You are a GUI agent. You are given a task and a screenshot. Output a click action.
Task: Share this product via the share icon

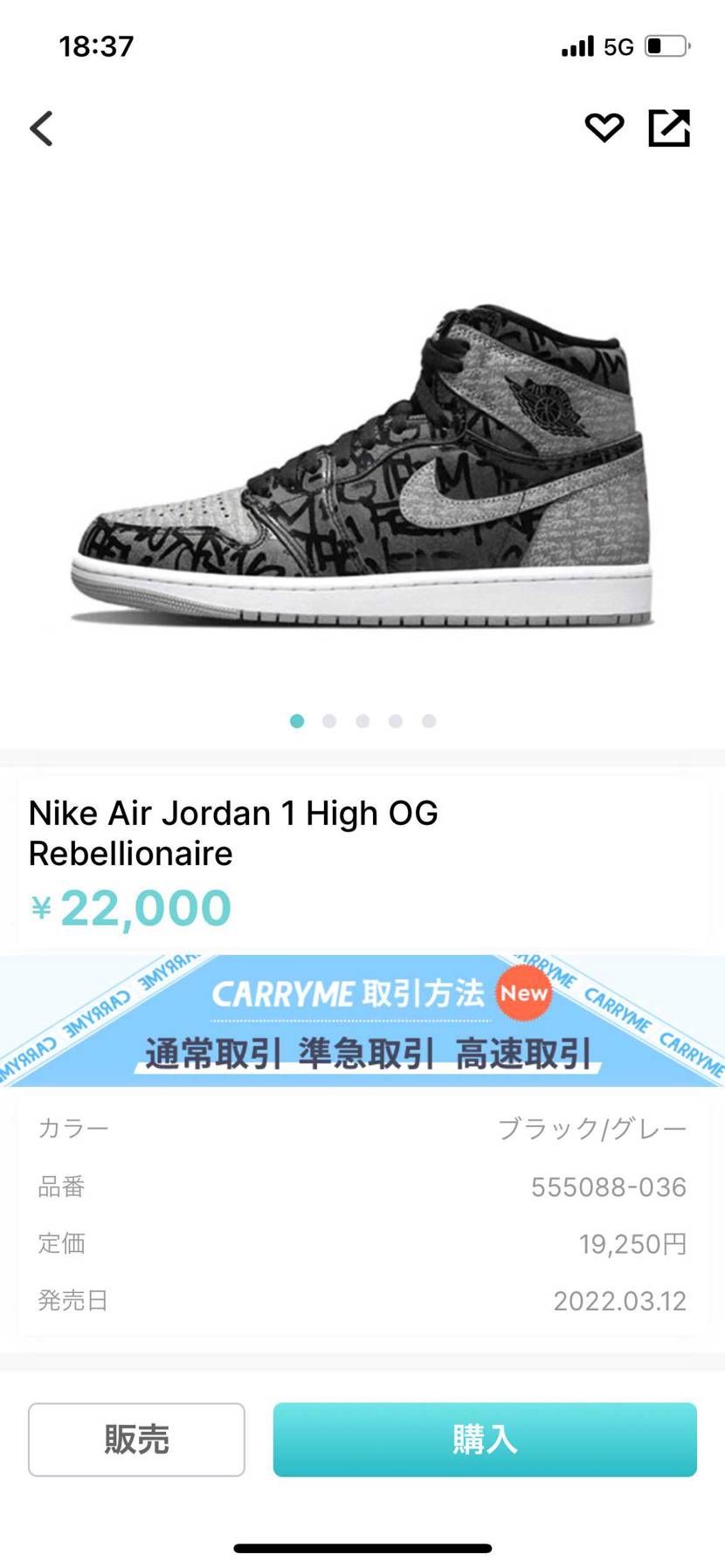pos(669,127)
